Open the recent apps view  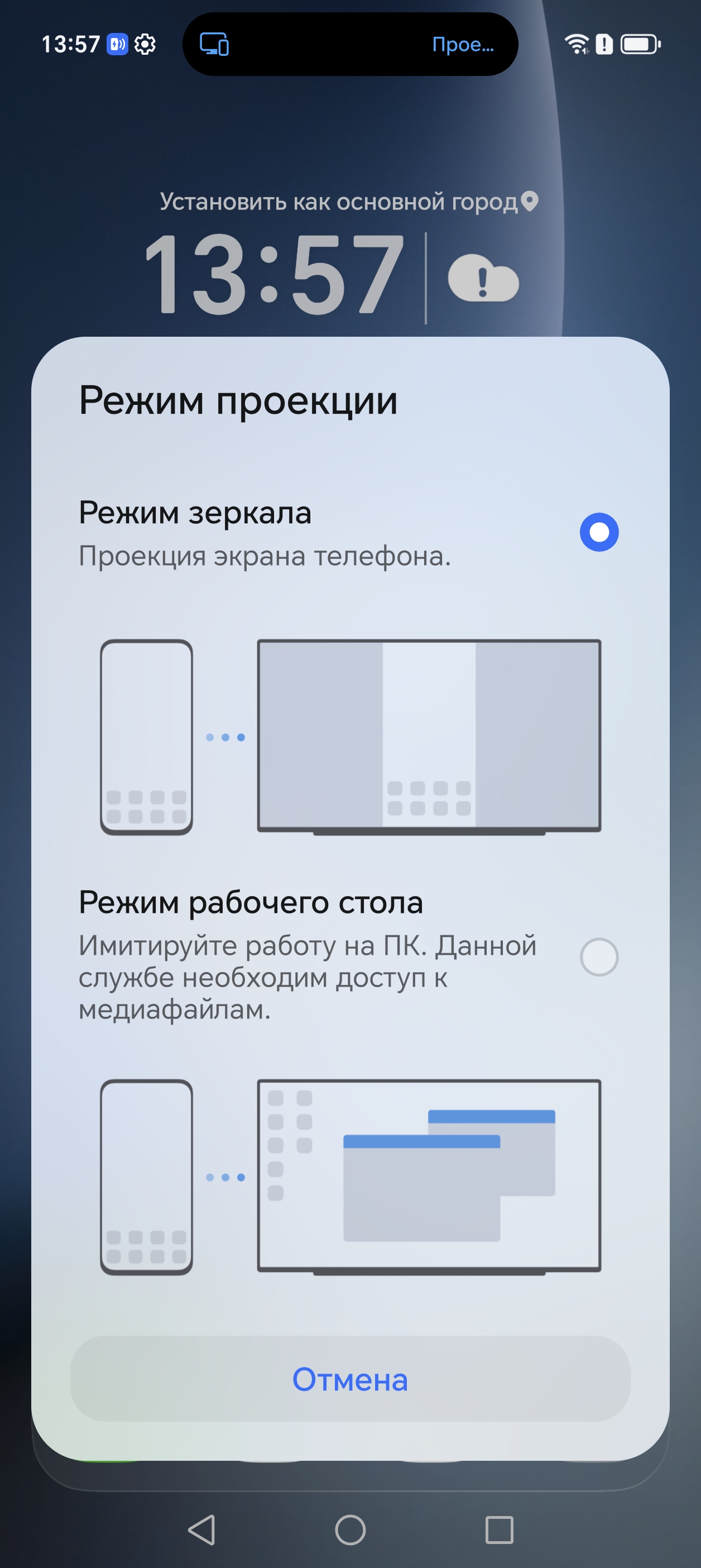499,1529
